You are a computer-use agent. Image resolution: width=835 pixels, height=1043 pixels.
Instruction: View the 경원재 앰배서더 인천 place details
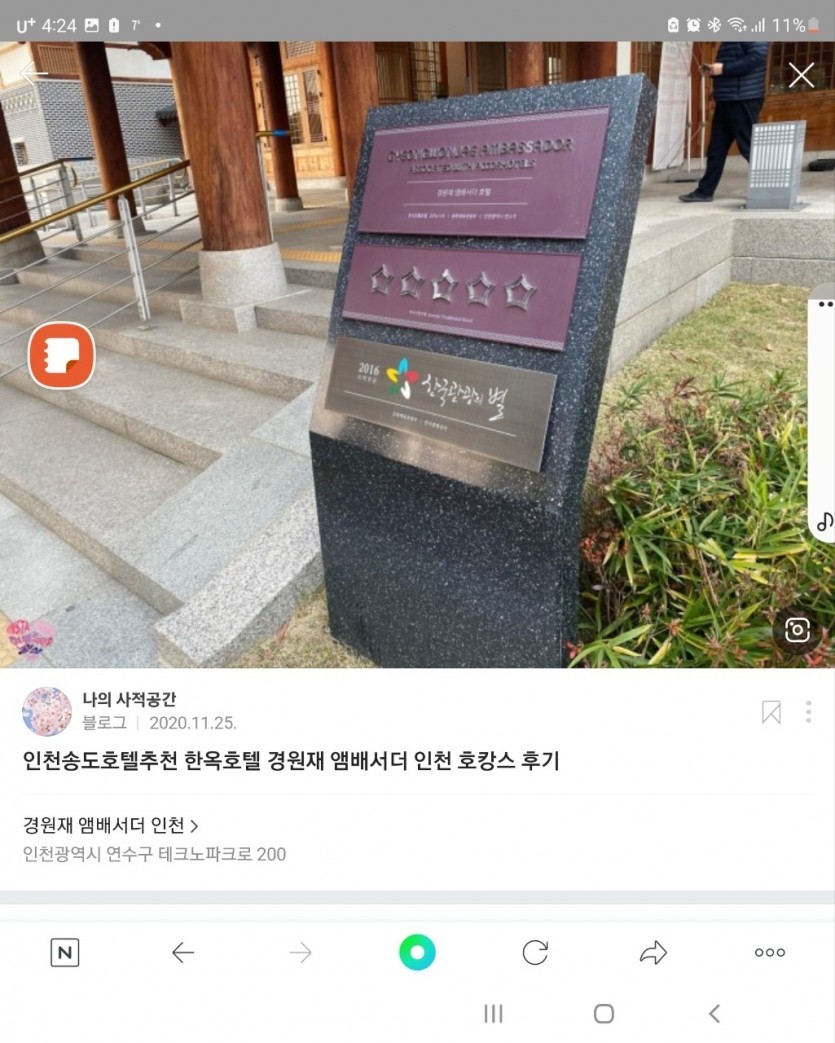click(x=111, y=825)
